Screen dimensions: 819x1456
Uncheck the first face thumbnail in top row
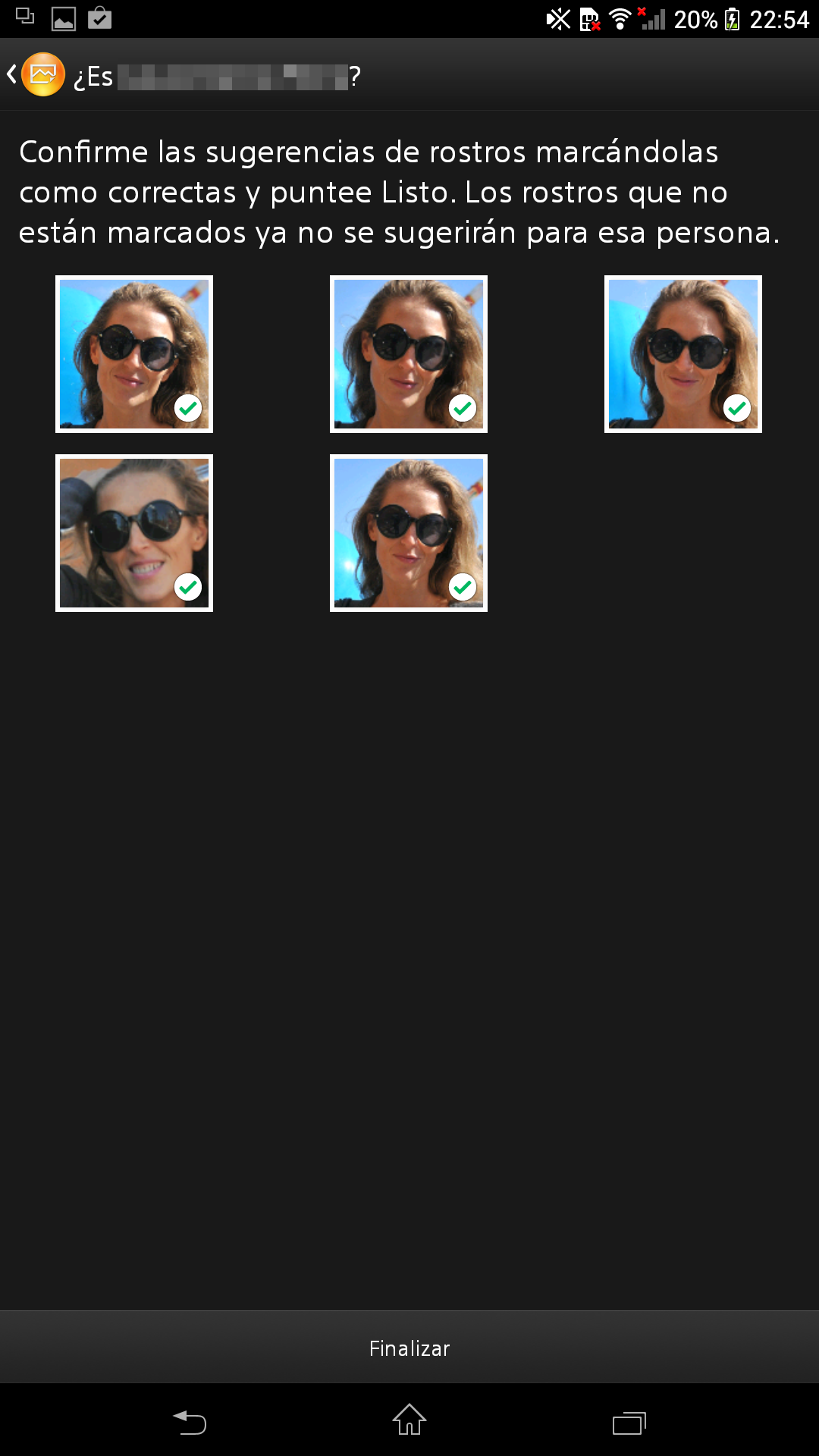pyautogui.click(x=134, y=354)
